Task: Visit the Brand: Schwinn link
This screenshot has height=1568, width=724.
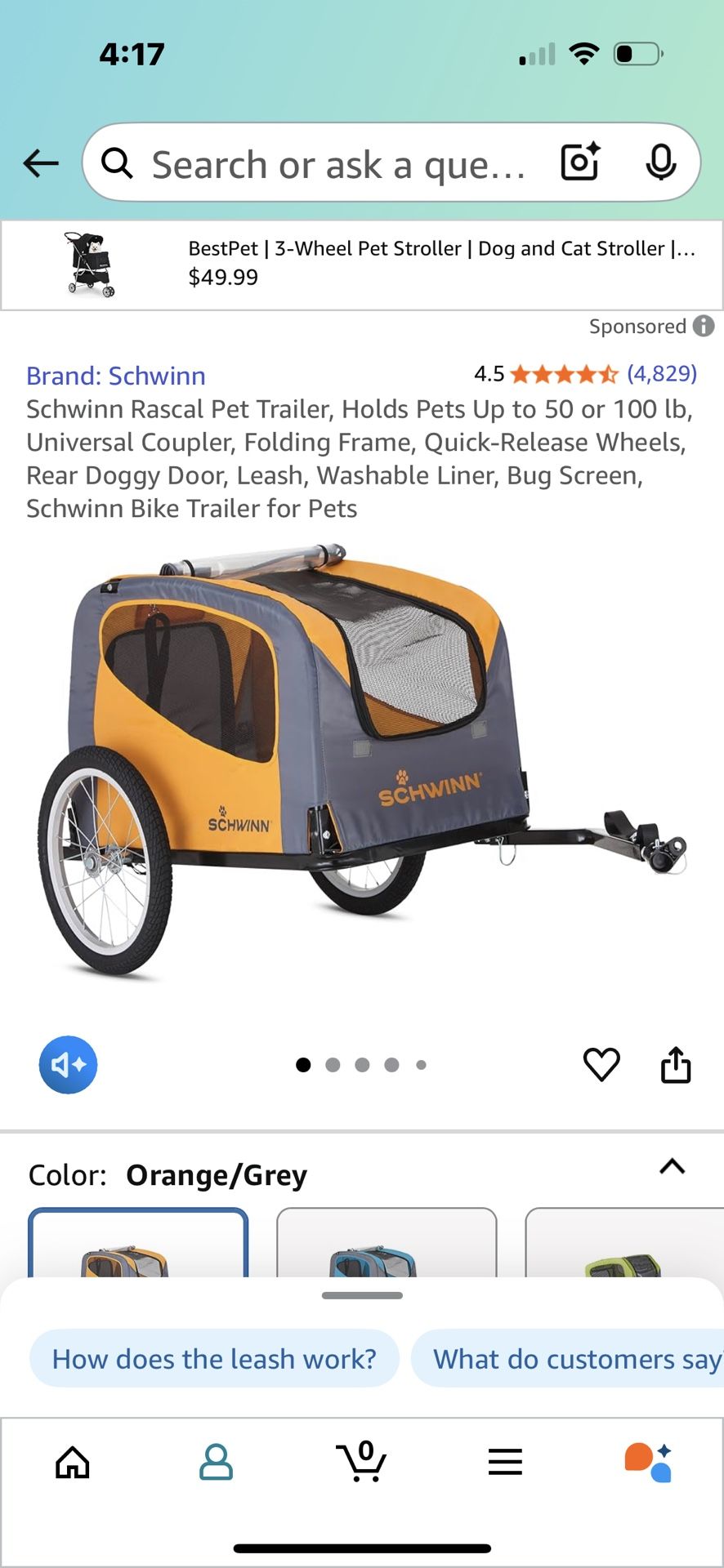Action: click(x=116, y=376)
